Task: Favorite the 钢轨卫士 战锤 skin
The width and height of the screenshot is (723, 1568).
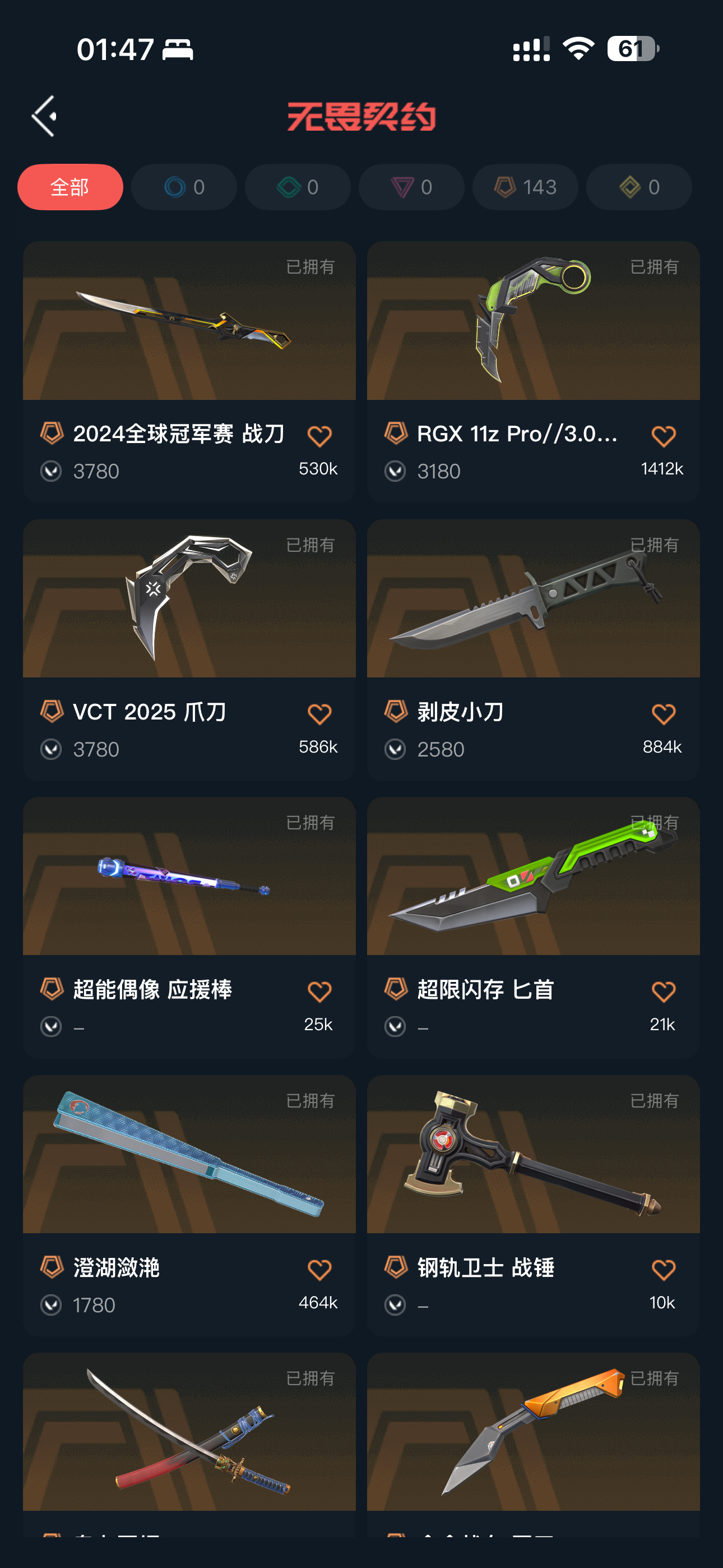Action: coord(664,1270)
